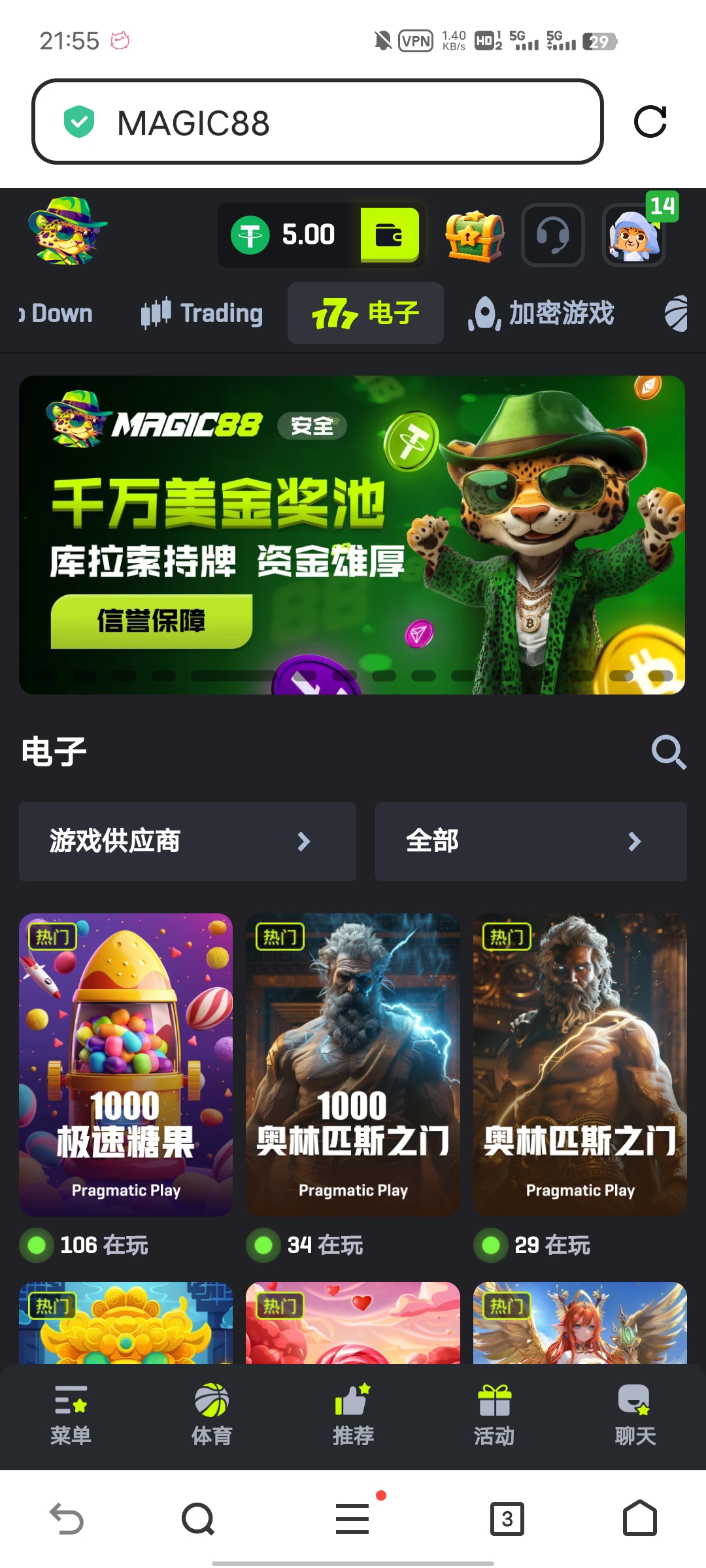Go to the 体育 sports tab
706x1568 pixels.
[212, 1415]
